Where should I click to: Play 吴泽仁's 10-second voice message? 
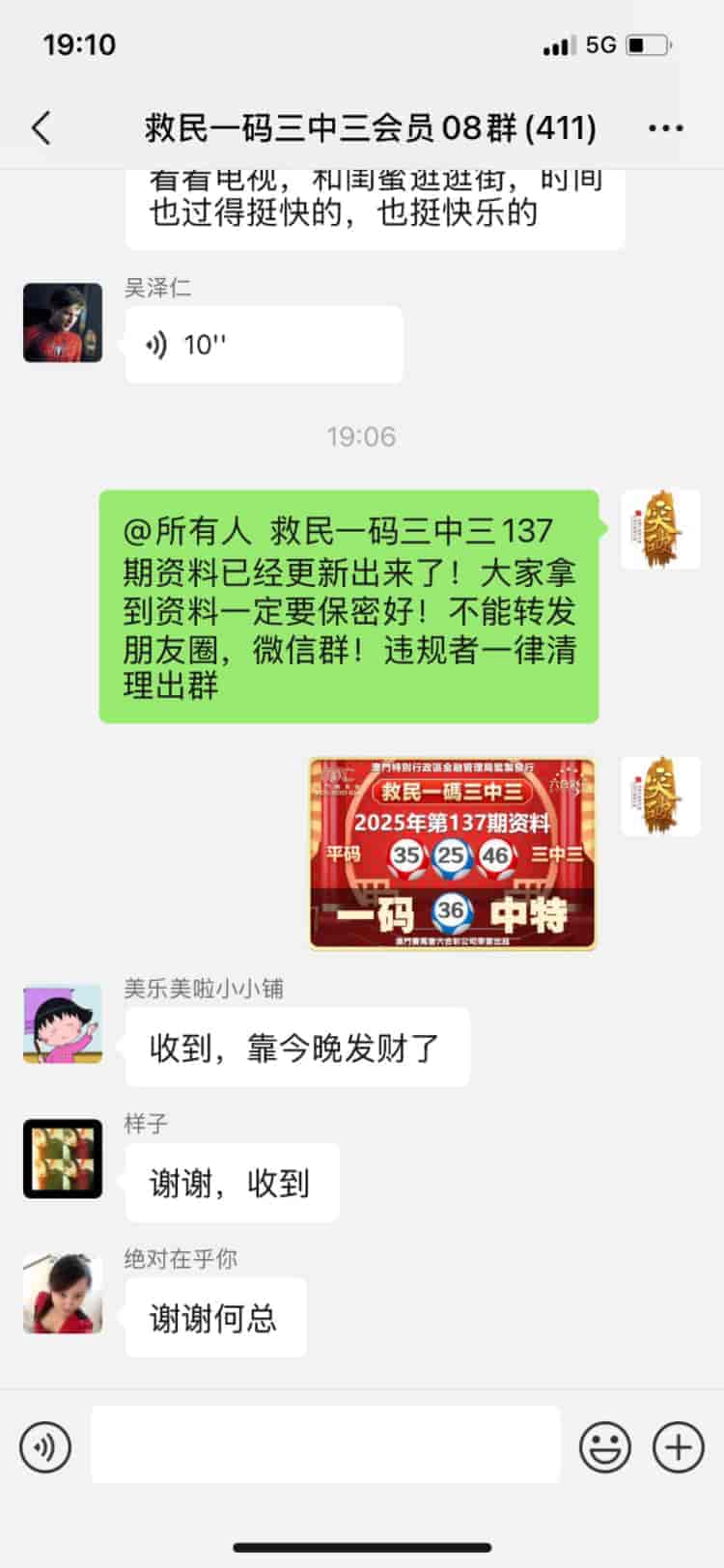pyautogui.click(x=264, y=345)
